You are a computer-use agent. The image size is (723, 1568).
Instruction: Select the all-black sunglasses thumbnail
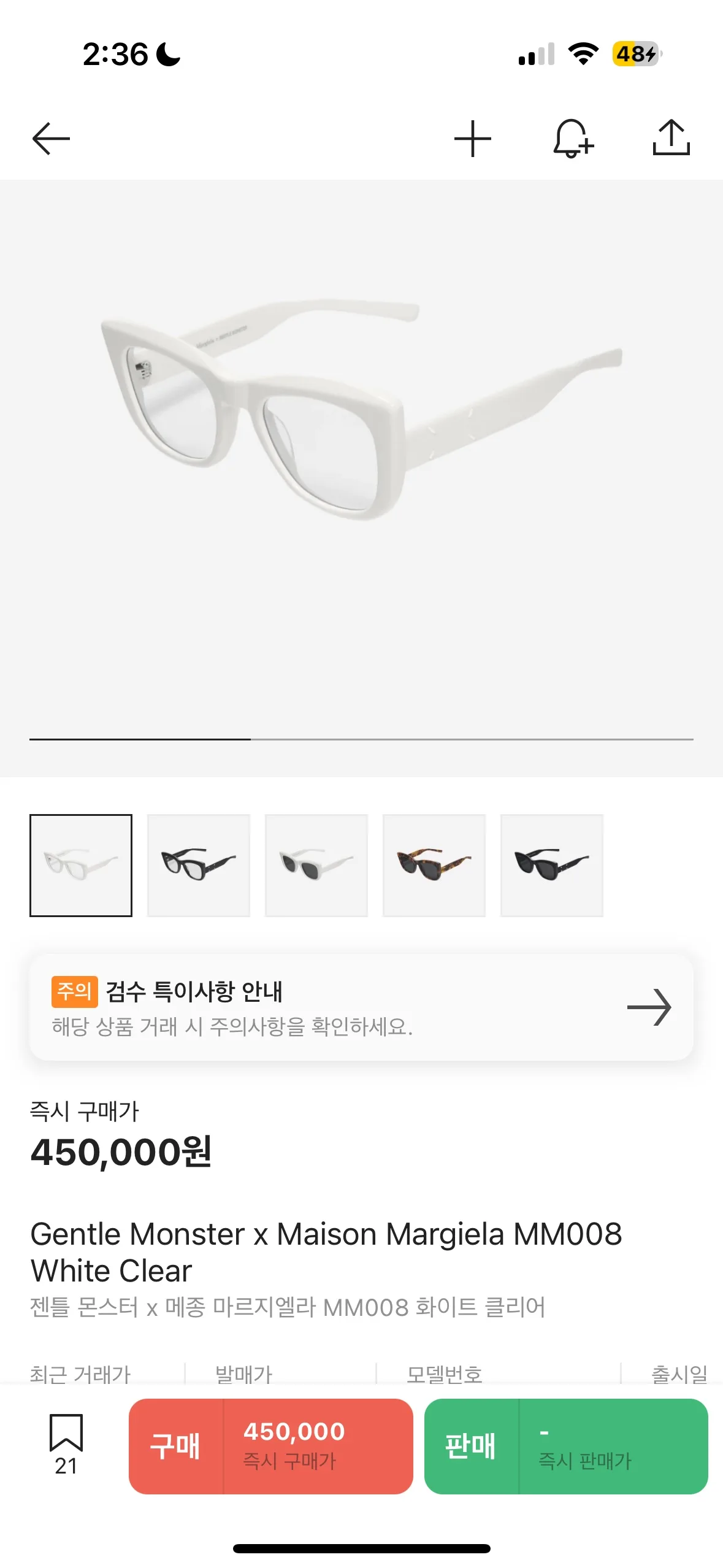552,865
